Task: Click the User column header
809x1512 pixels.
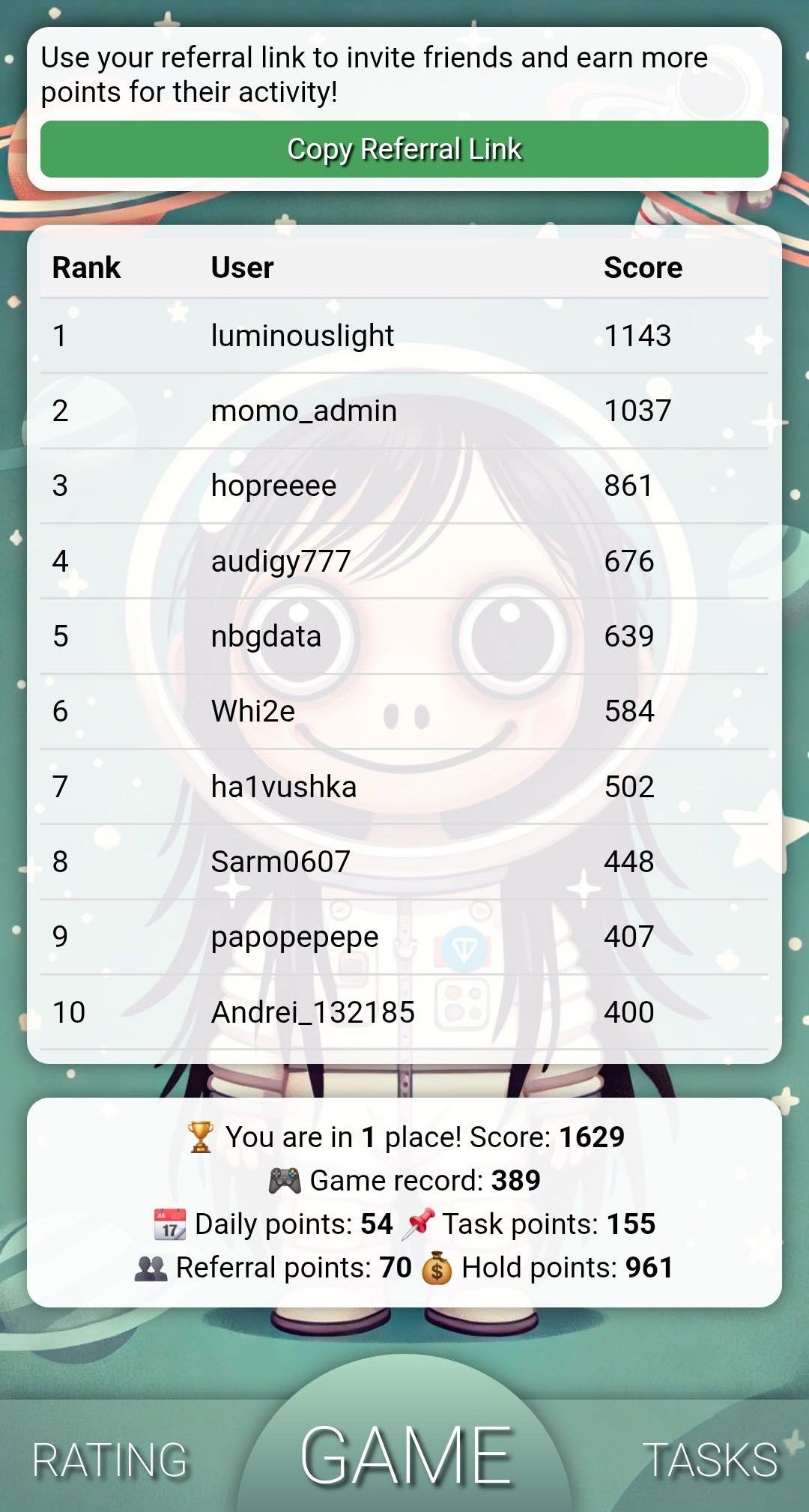Action: point(240,267)
